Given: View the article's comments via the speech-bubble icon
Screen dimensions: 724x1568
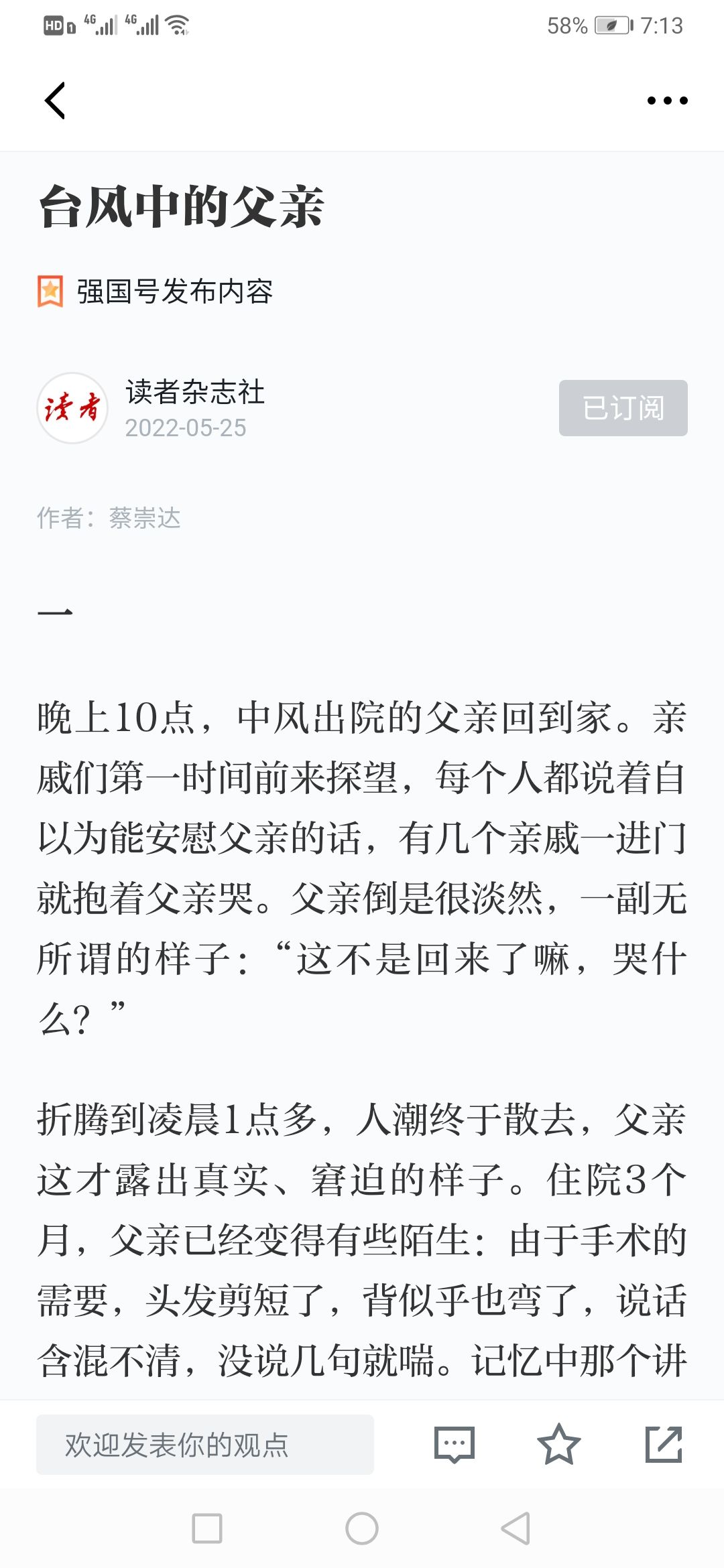Looking at the screenshot, I should pyautogui.click(x=455, y=1445).
